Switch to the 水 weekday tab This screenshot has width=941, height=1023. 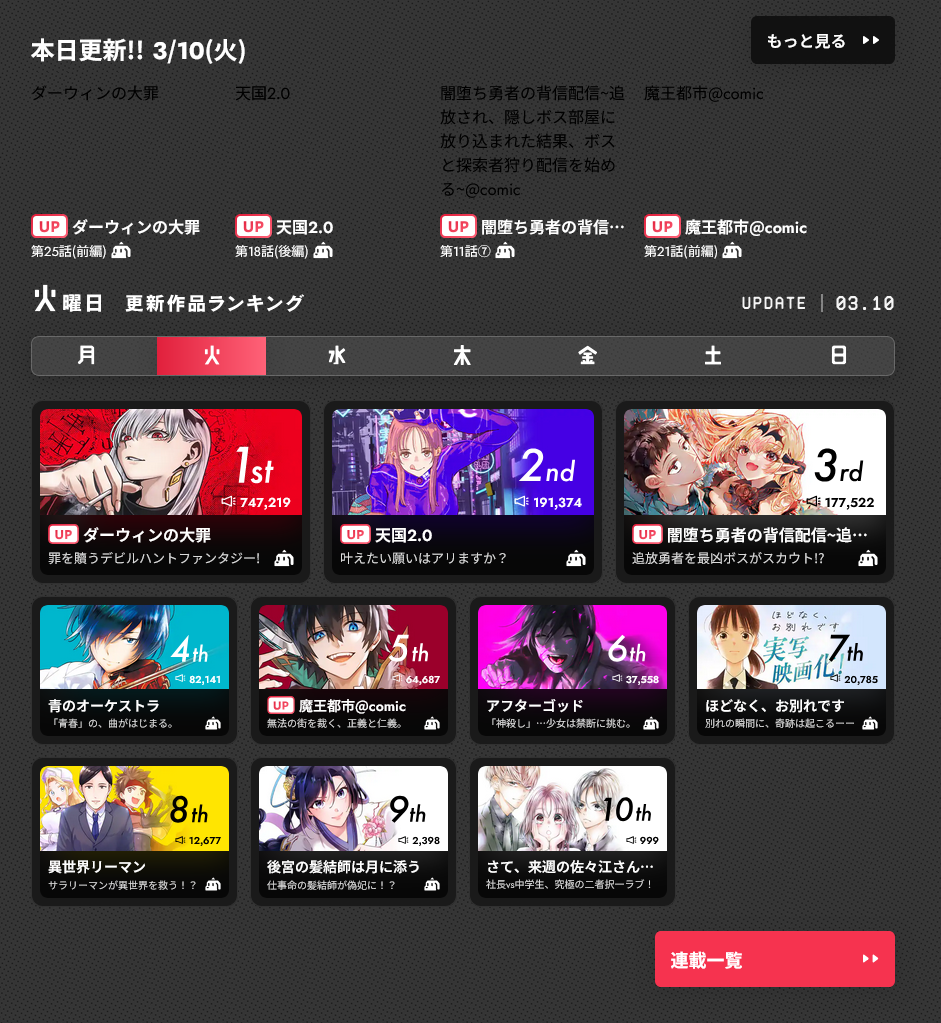click(x=337, y=356)
